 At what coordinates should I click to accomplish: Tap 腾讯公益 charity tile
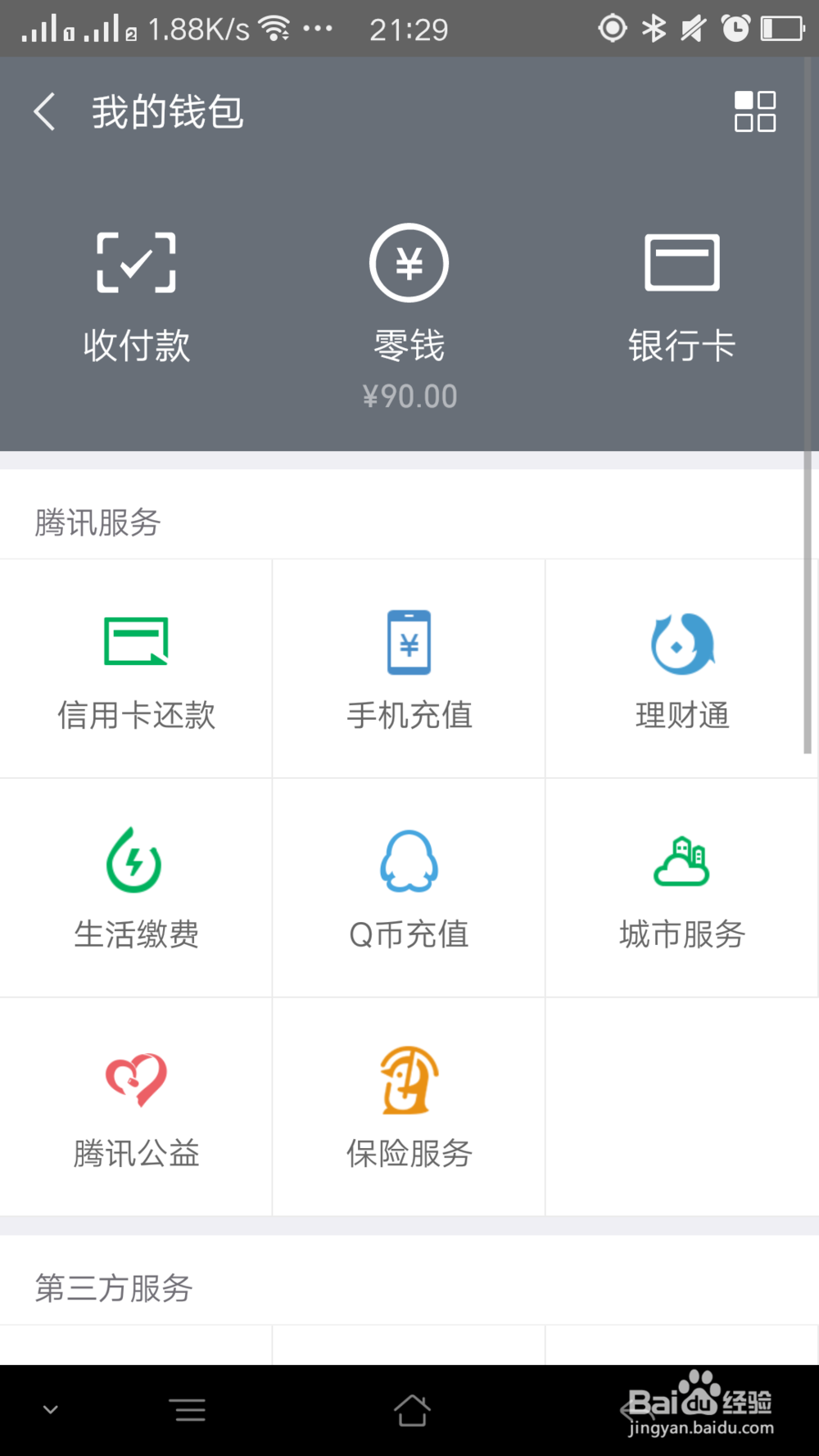[136, 1106]
